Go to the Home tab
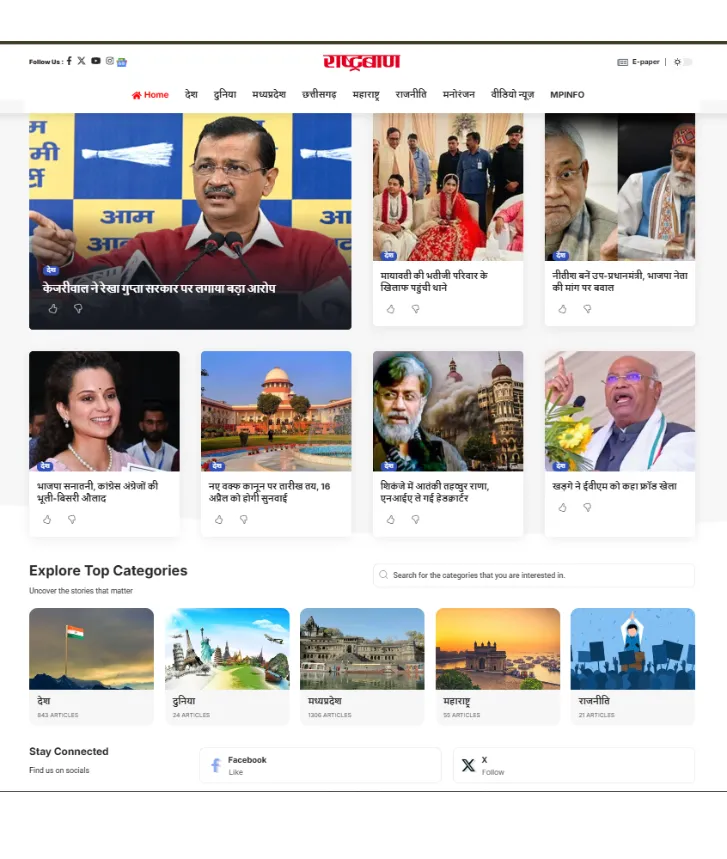The width and height of the screenshot is (727, 859). [150, 95]
